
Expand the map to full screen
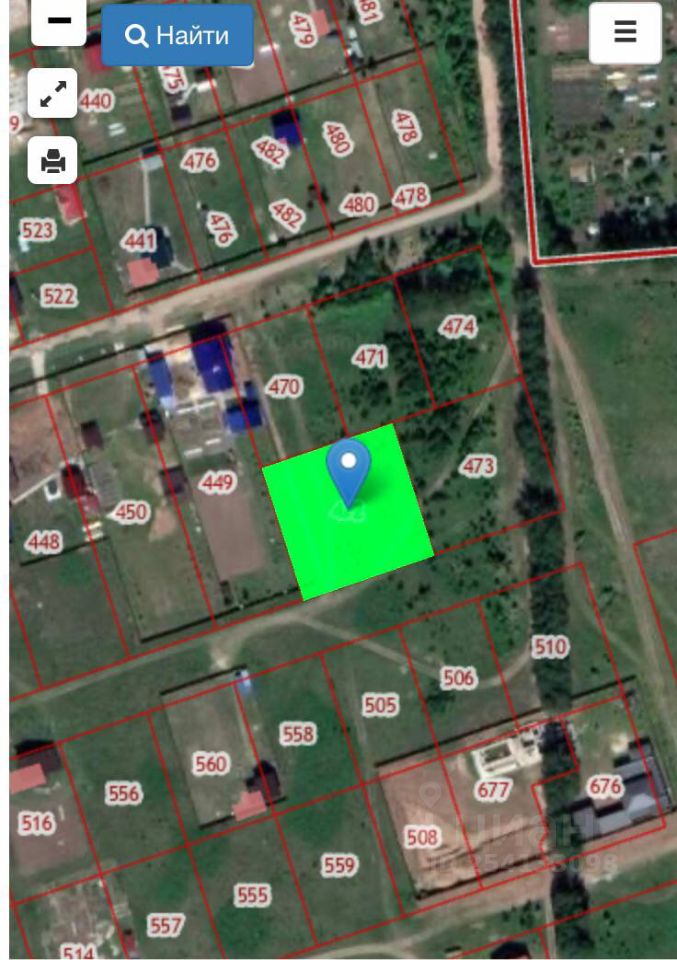(x=52, y=95)
